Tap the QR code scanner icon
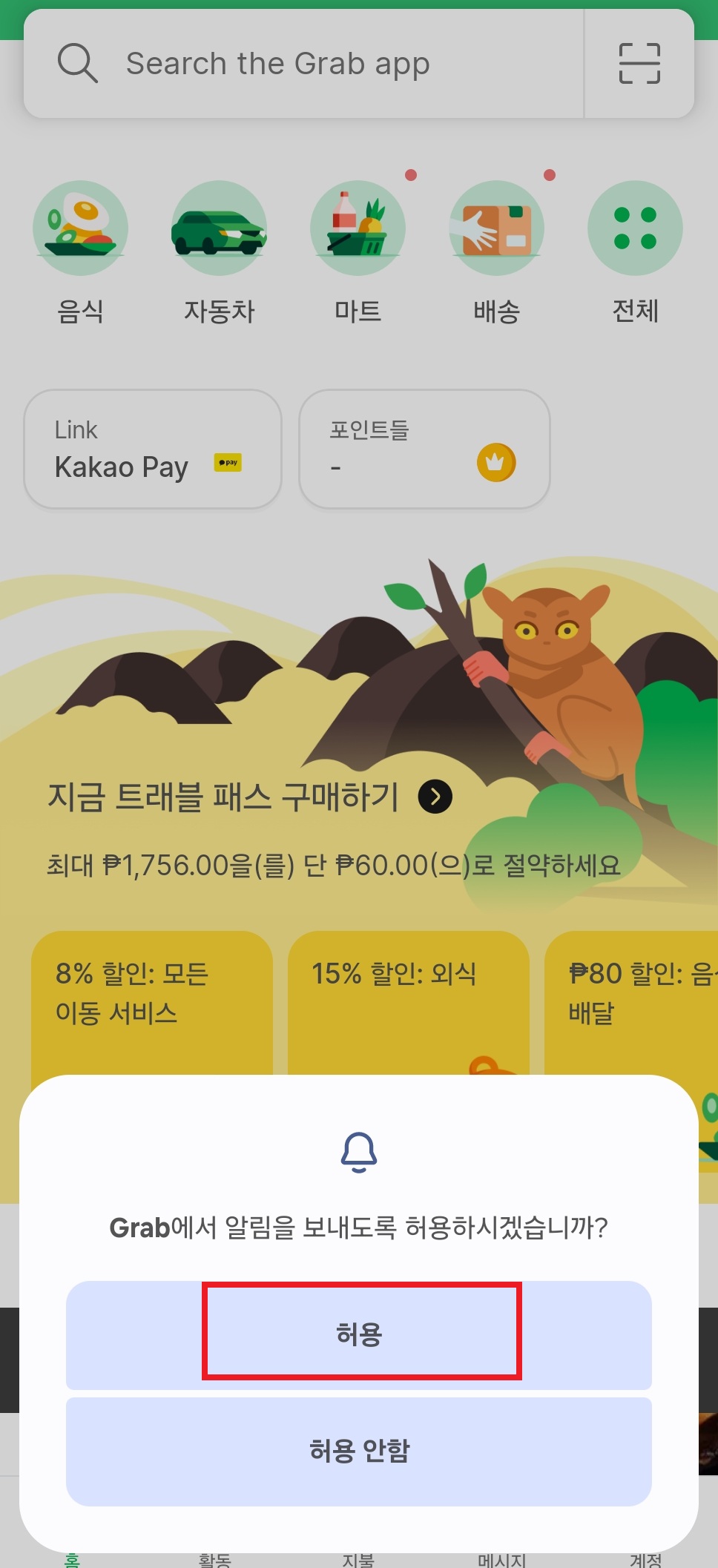 (x=639, y=63)
